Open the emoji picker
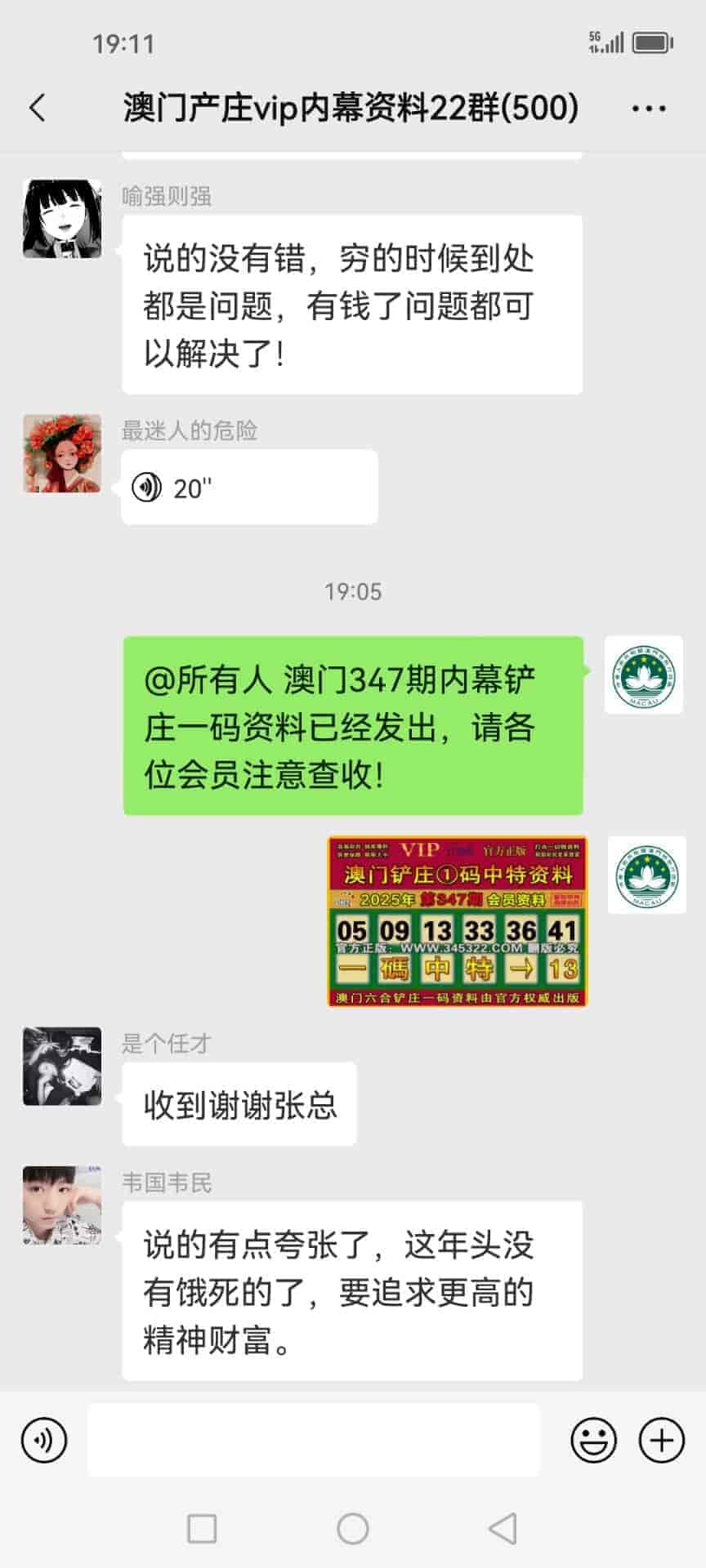This screenshot has width=706, height=1568. tap(593, 1440)
